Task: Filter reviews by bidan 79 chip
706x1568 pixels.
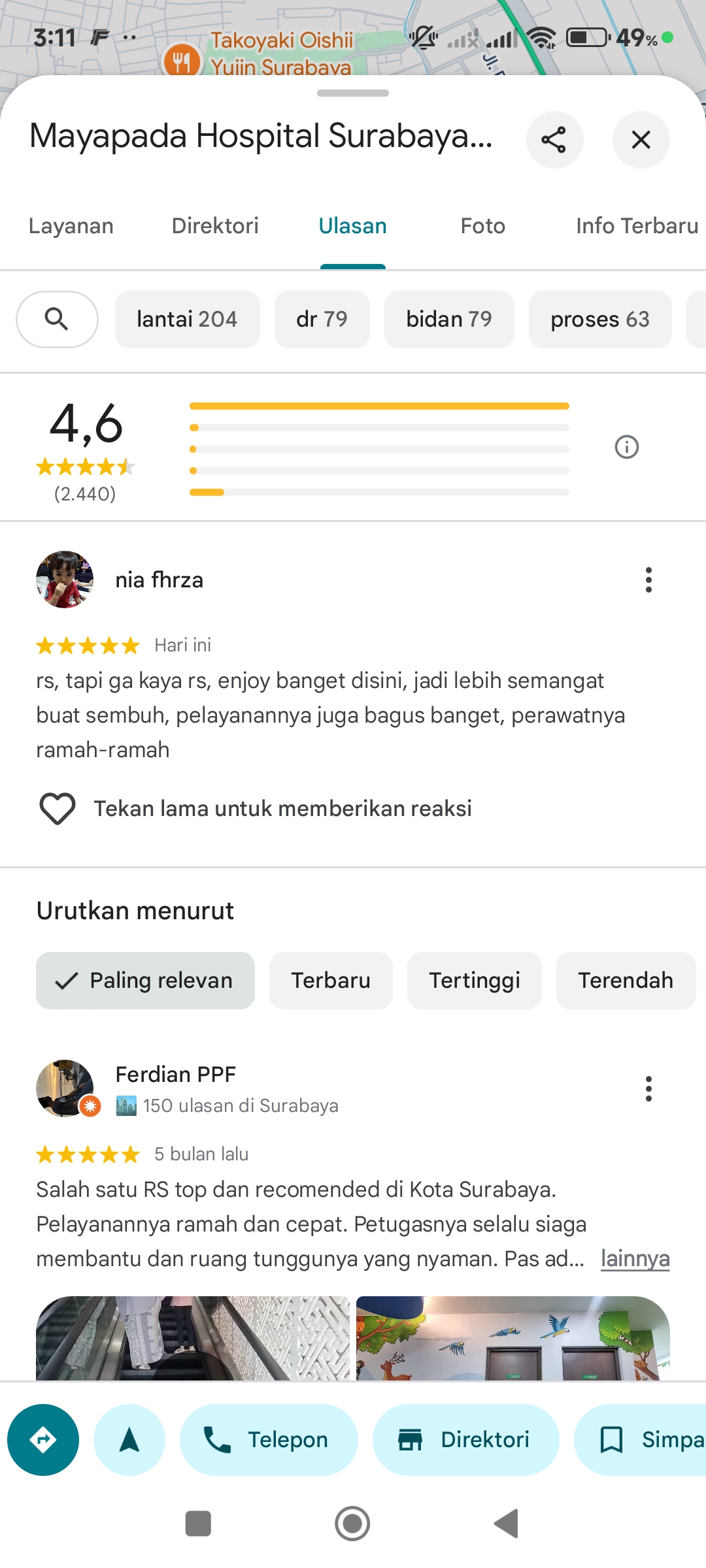Action: 449,319
